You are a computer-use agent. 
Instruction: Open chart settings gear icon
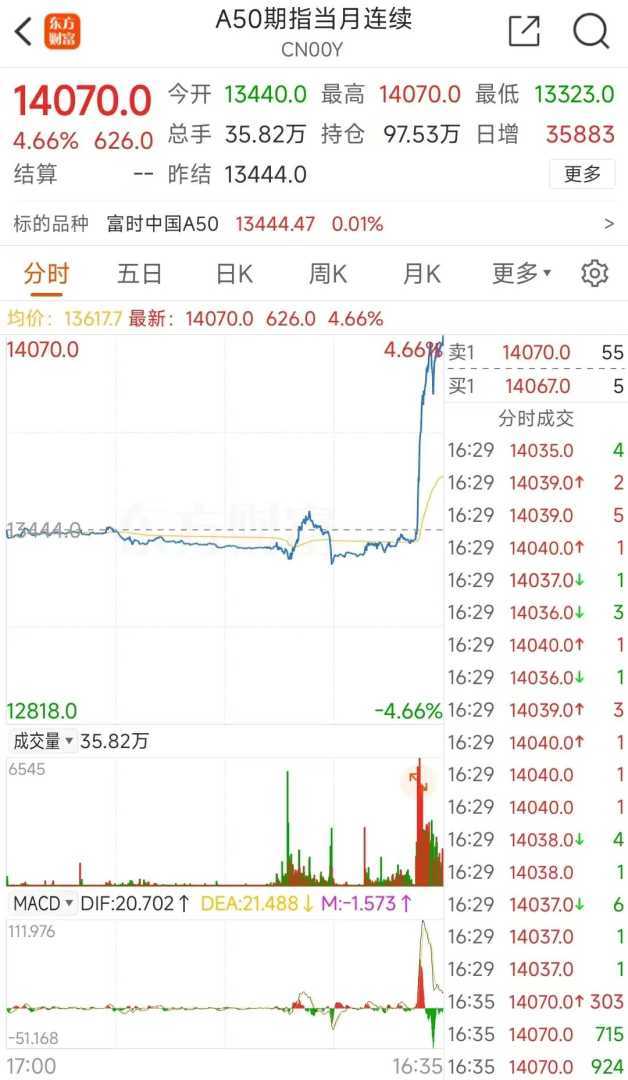pos(595,274)
